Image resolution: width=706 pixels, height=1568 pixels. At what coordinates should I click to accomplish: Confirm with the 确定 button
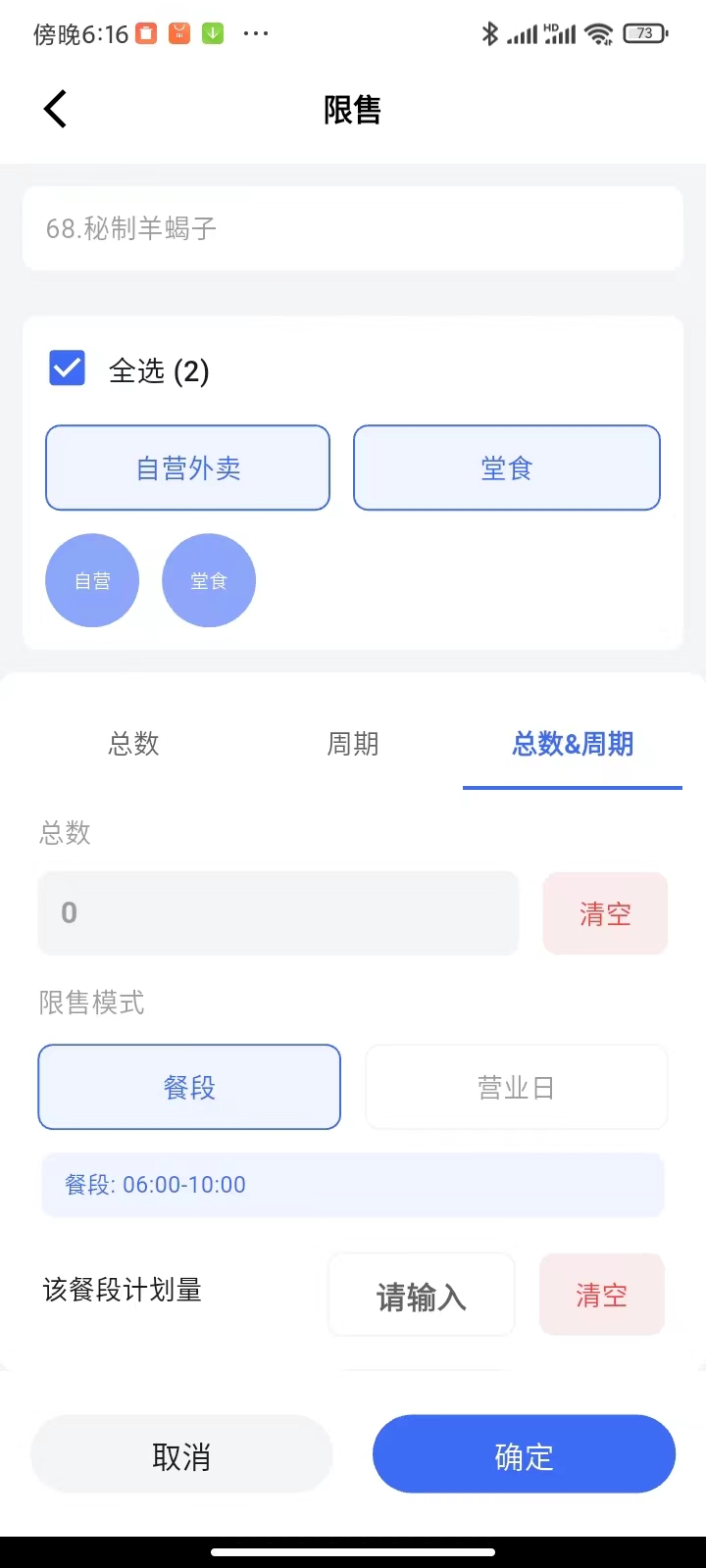[524, 1455]
